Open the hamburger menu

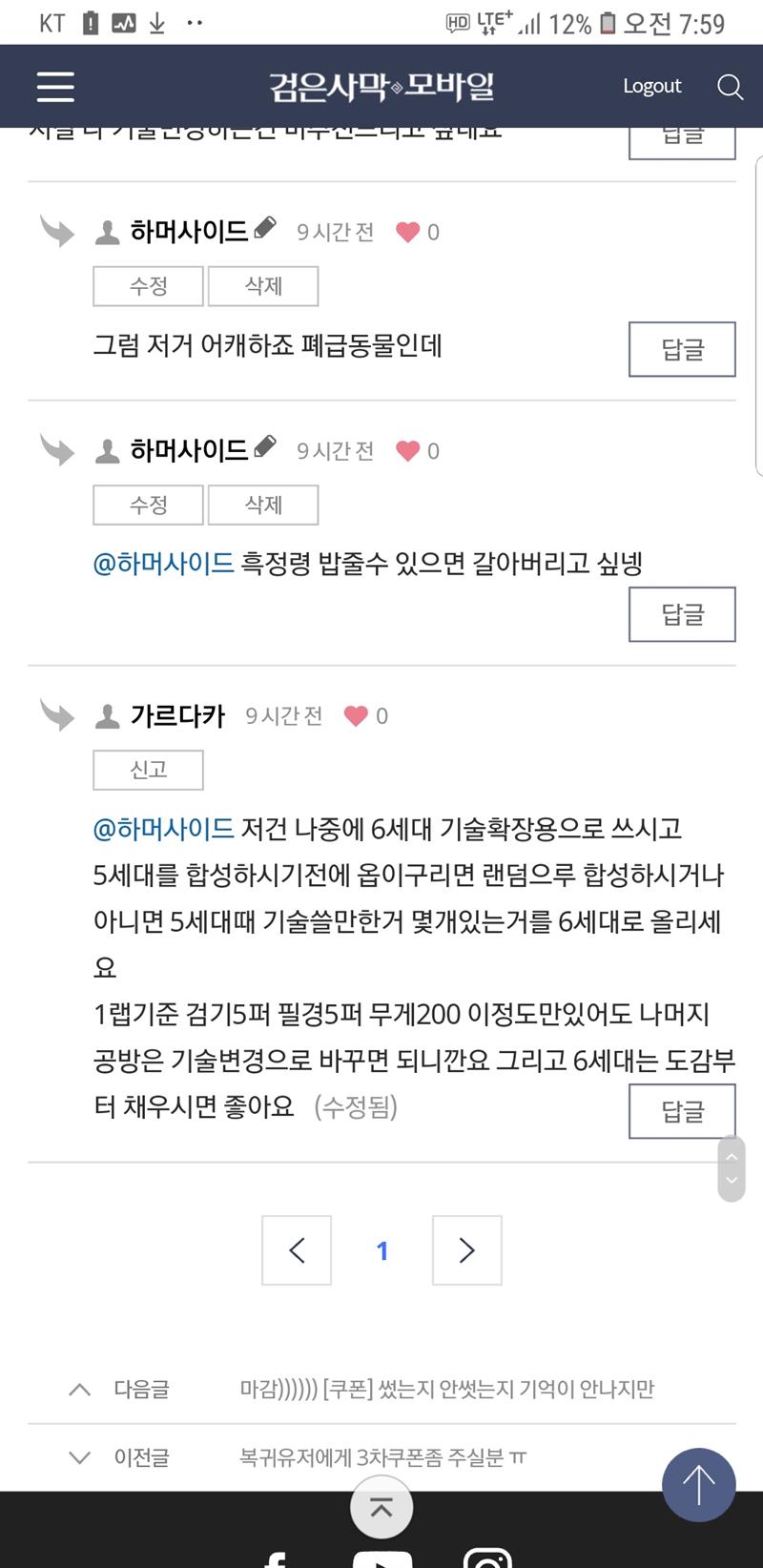pos(55,87)
